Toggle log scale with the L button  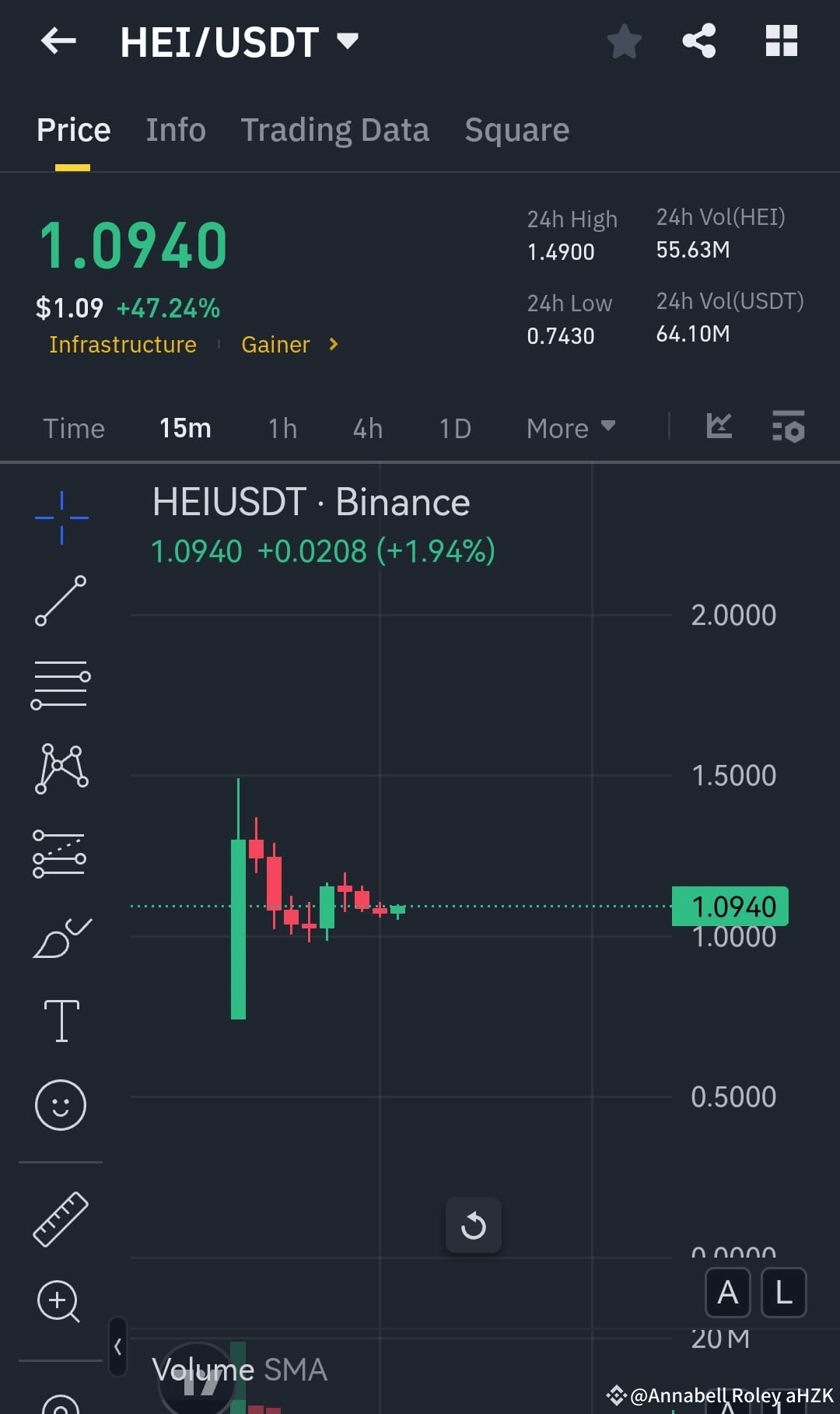point(782,1293)
